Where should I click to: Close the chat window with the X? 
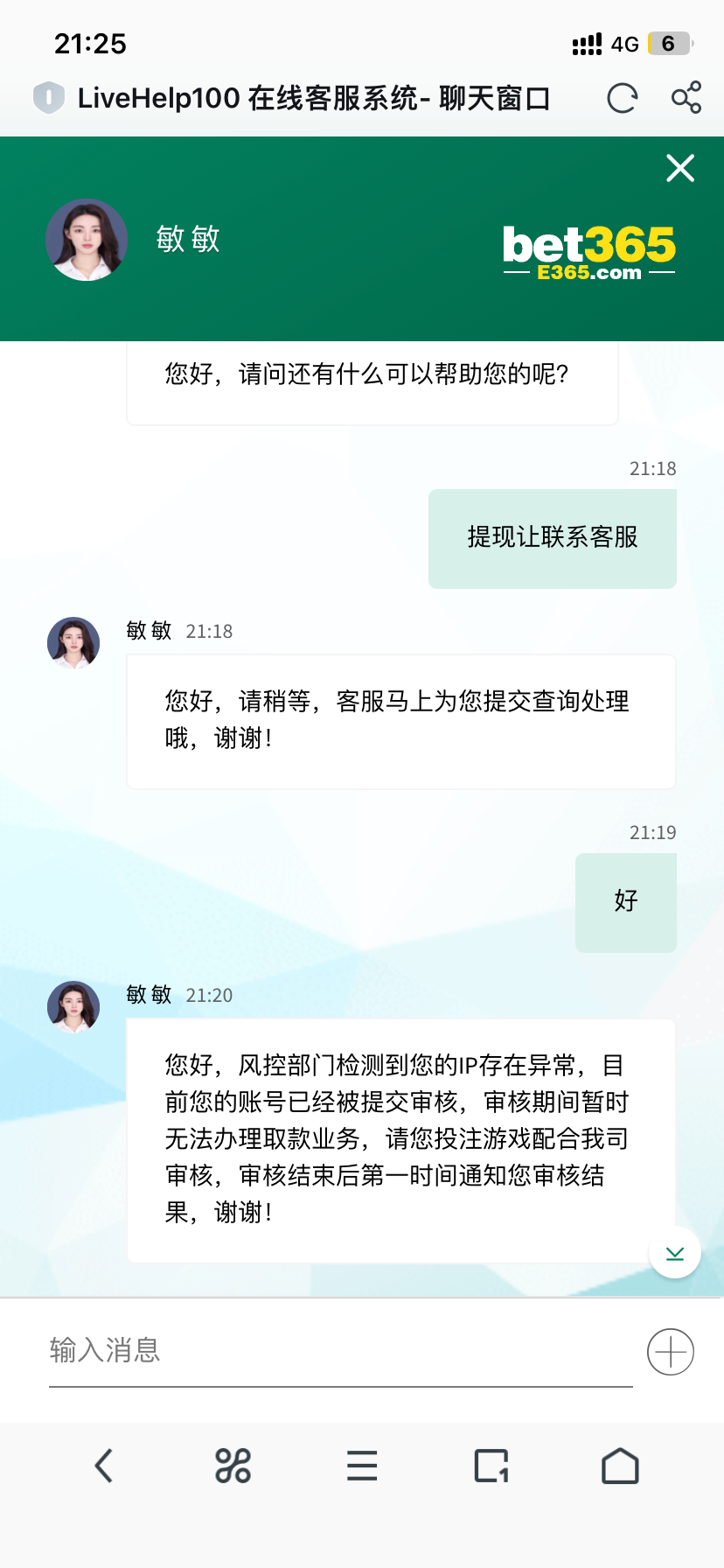[679, 168]
